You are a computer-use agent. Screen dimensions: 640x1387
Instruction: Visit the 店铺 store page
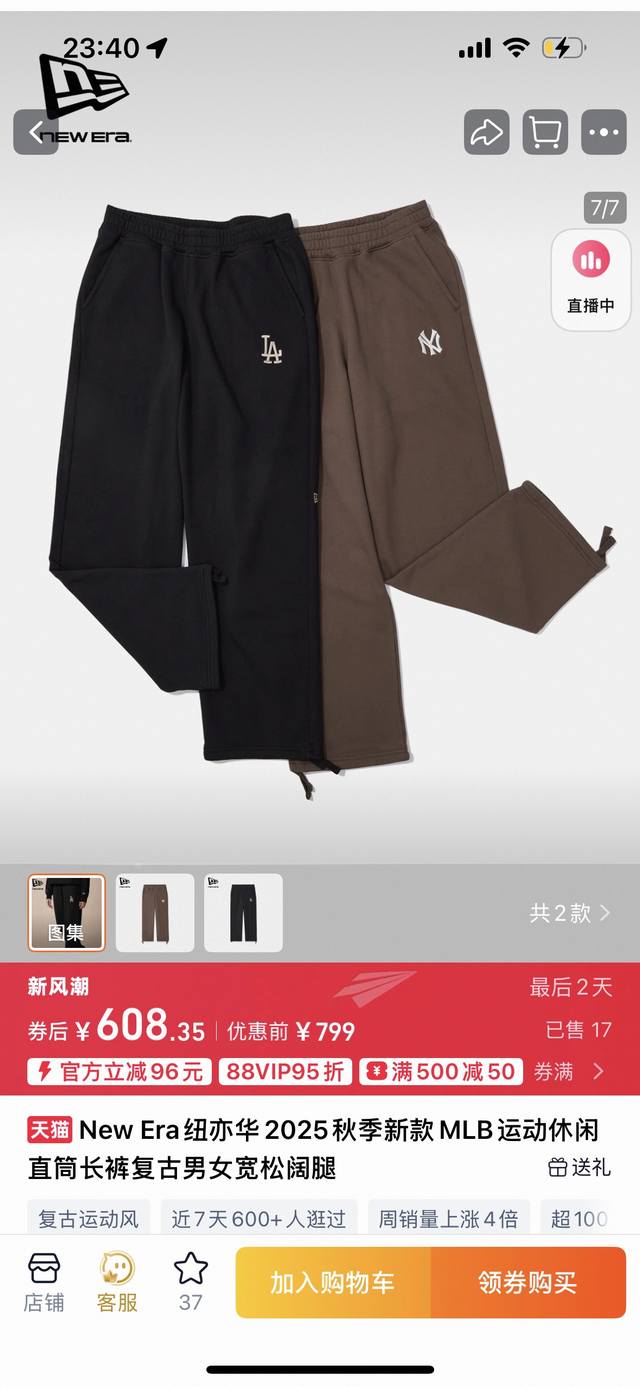[x=44, y=1282]
